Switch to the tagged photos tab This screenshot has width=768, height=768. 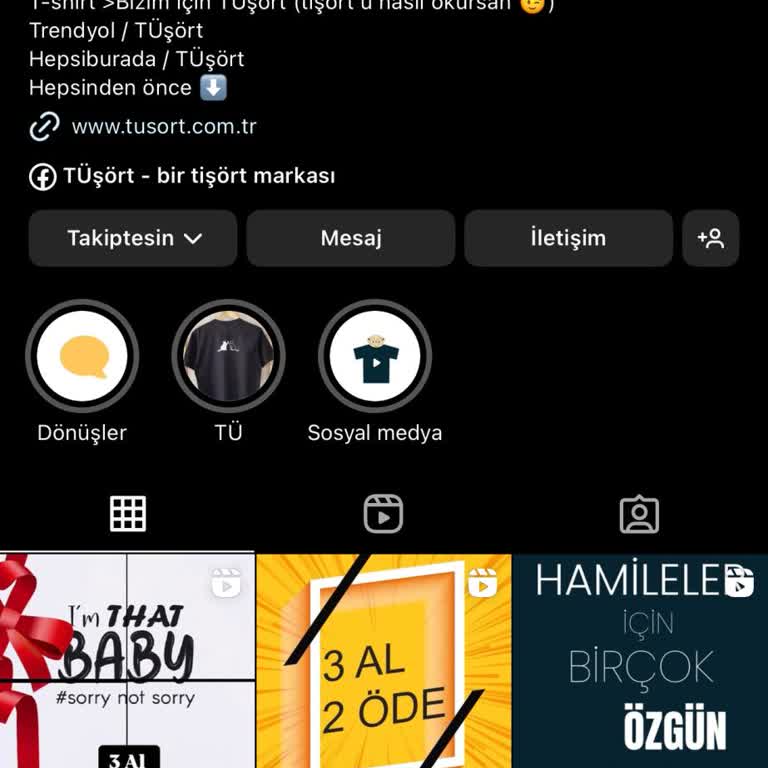click(639, 514)
